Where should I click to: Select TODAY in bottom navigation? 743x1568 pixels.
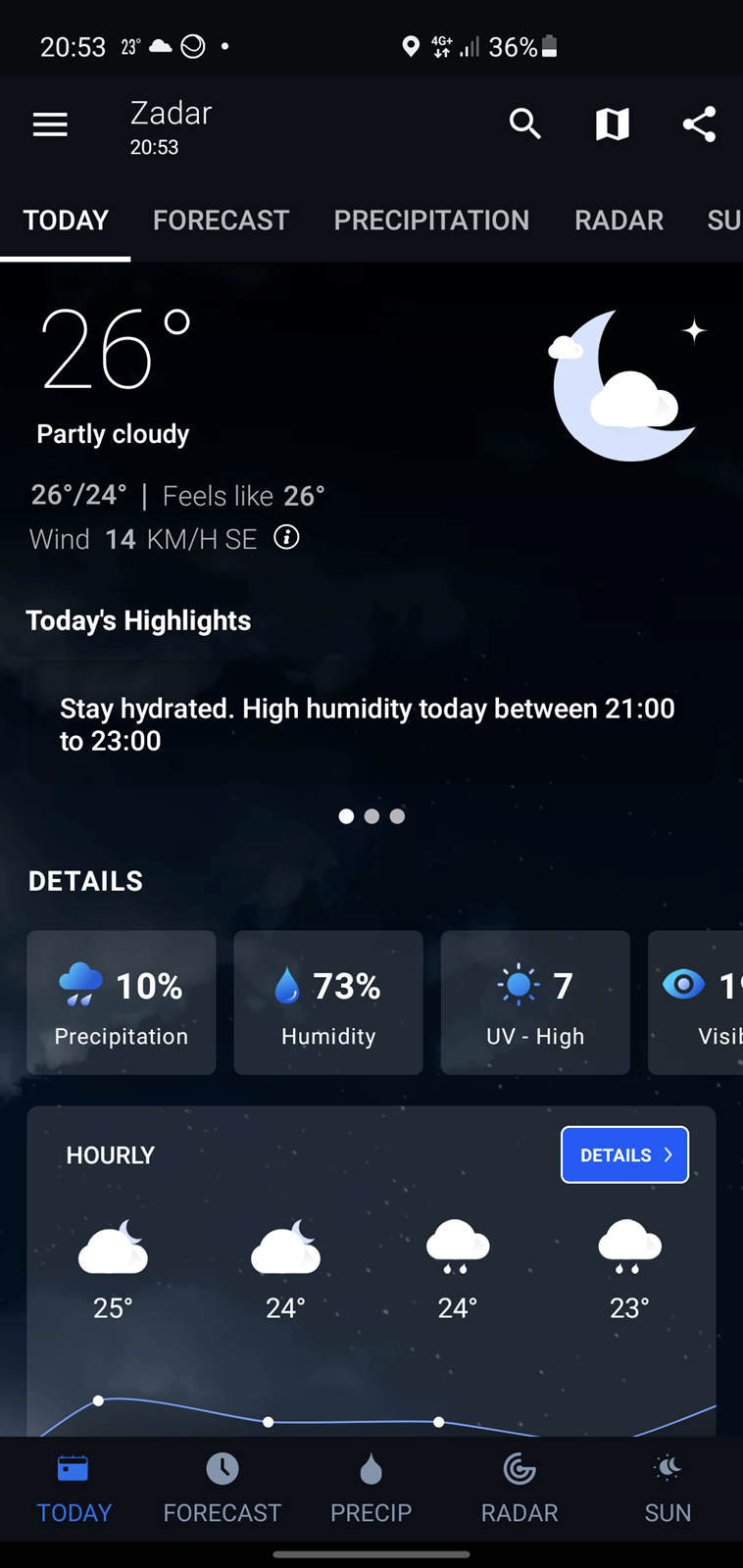(74, 1489)
